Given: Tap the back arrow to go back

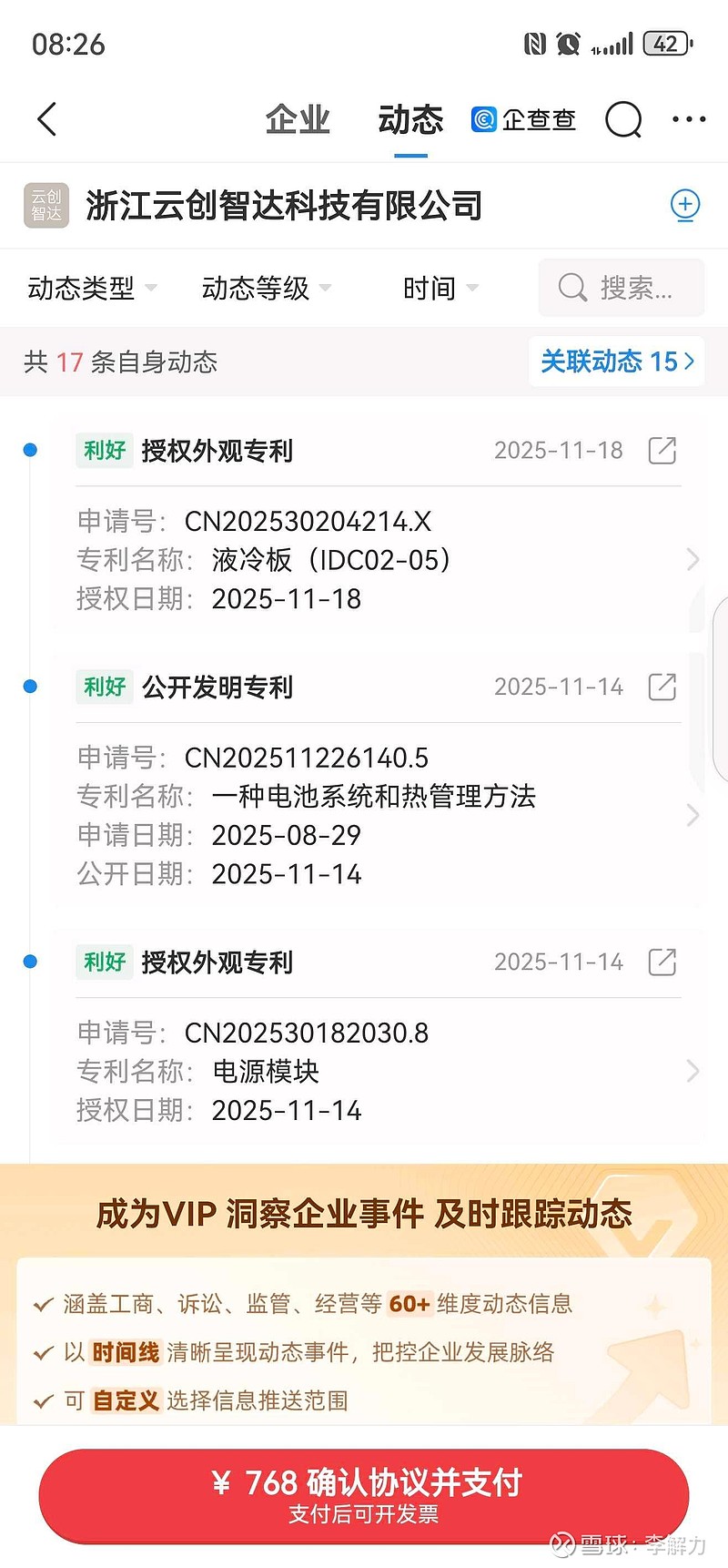Looking at the screenshot, I should click(45, 118).
